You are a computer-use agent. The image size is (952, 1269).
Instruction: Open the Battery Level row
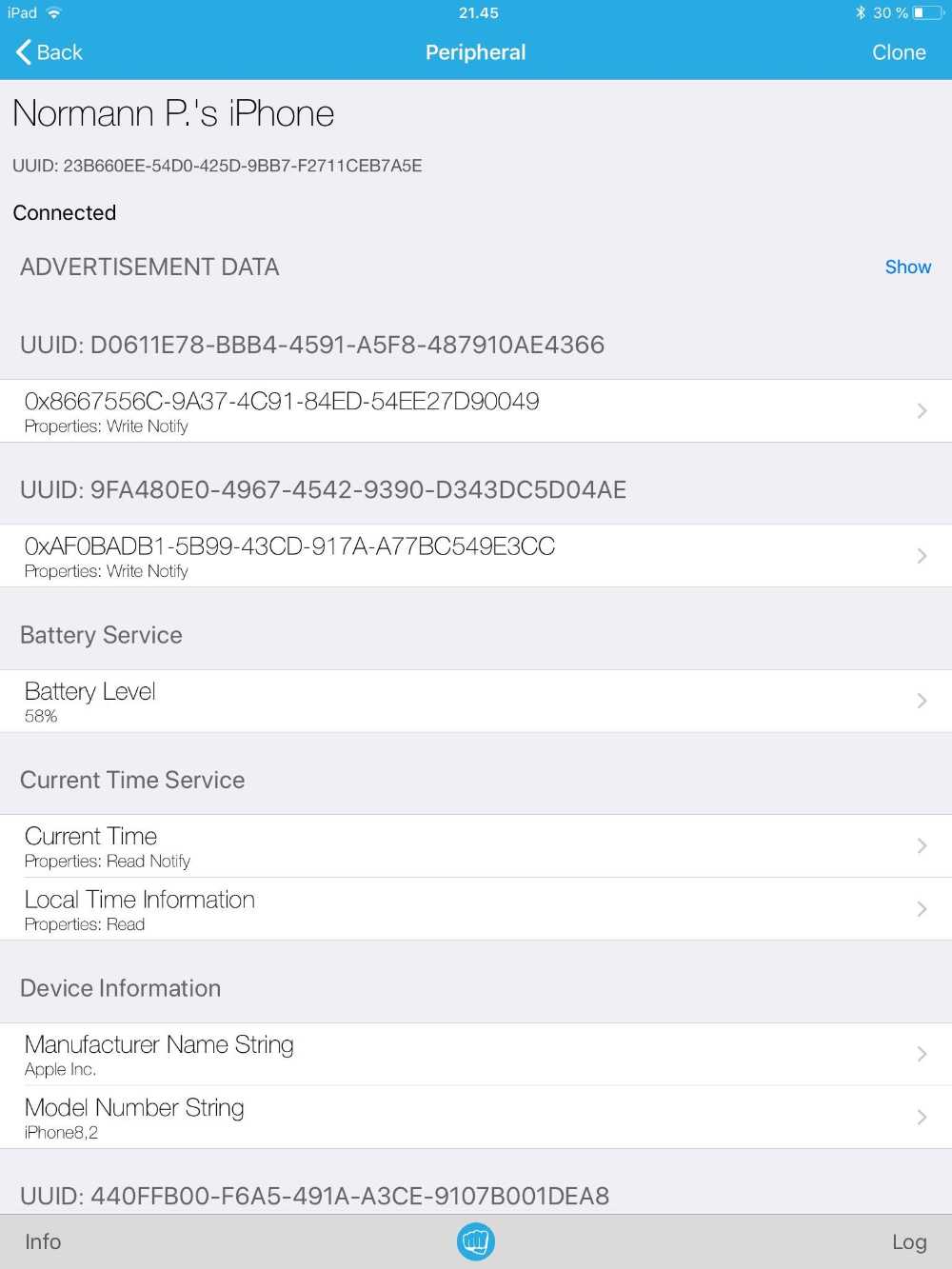(476, 701)
